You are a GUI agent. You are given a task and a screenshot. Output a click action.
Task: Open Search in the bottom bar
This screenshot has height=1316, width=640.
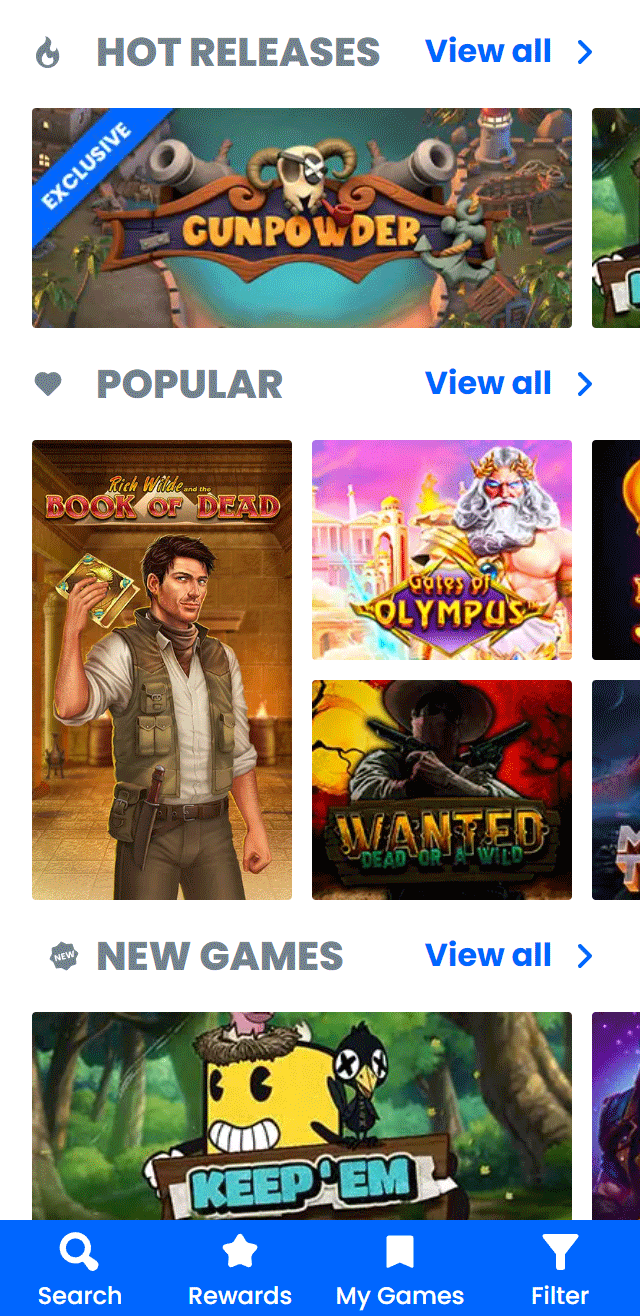[80, 1270]
